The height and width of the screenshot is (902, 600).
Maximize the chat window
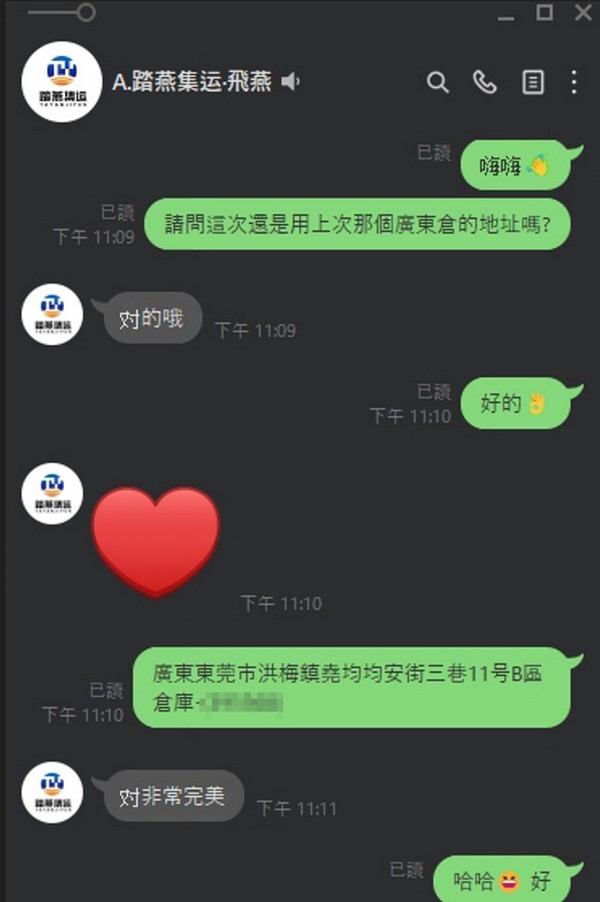click(x=544, y=12)
